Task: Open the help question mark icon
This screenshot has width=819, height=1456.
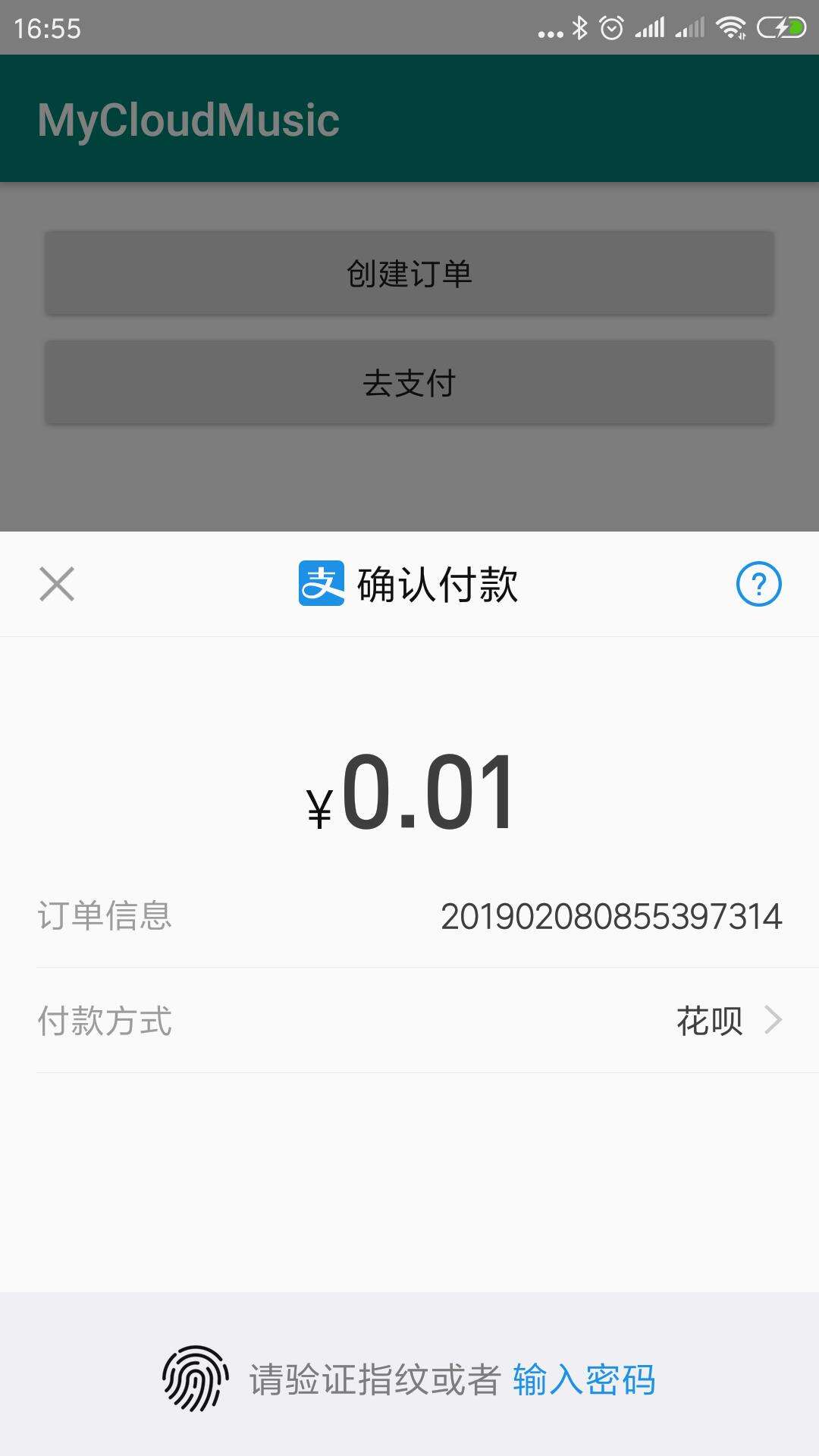Action: pos(758,584)
